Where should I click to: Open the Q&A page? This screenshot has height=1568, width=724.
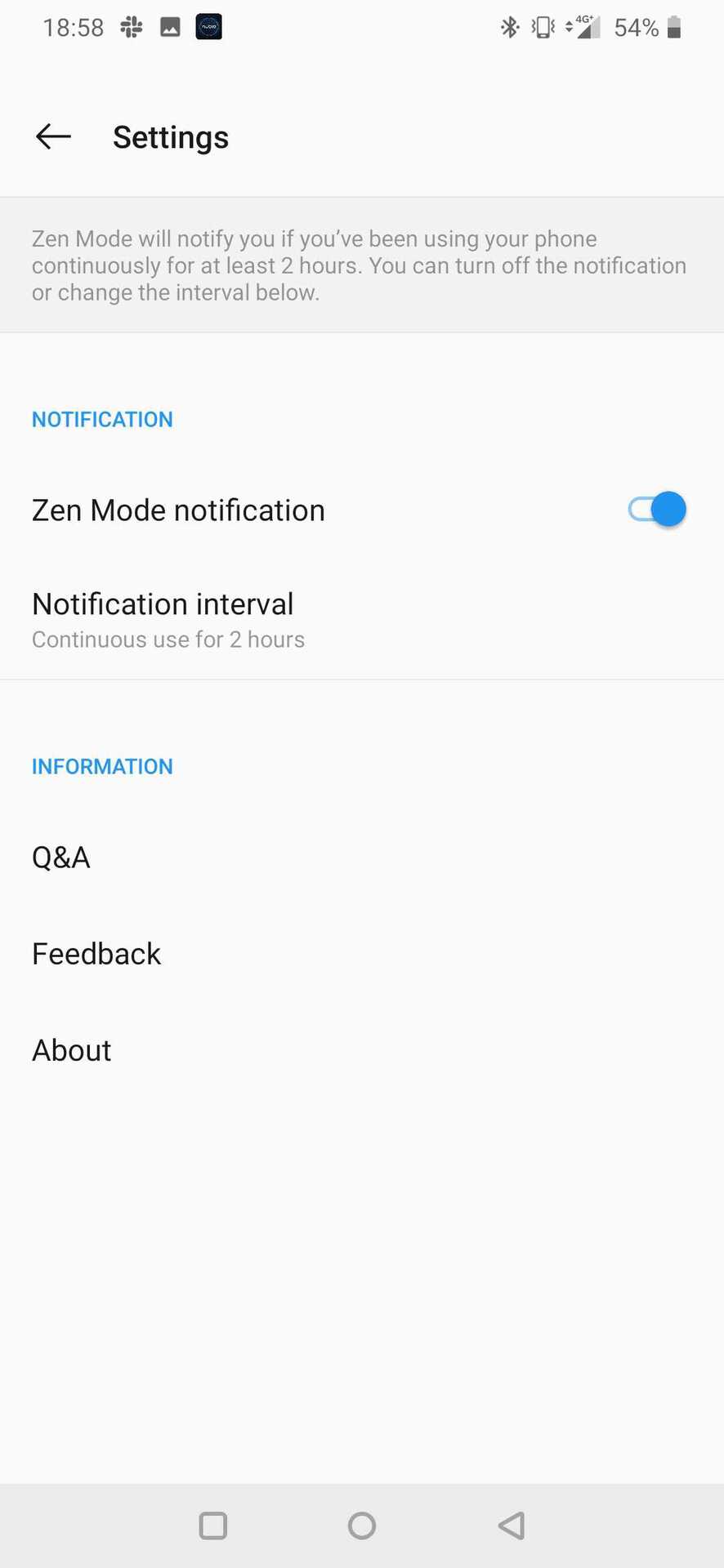click(61, 857)
